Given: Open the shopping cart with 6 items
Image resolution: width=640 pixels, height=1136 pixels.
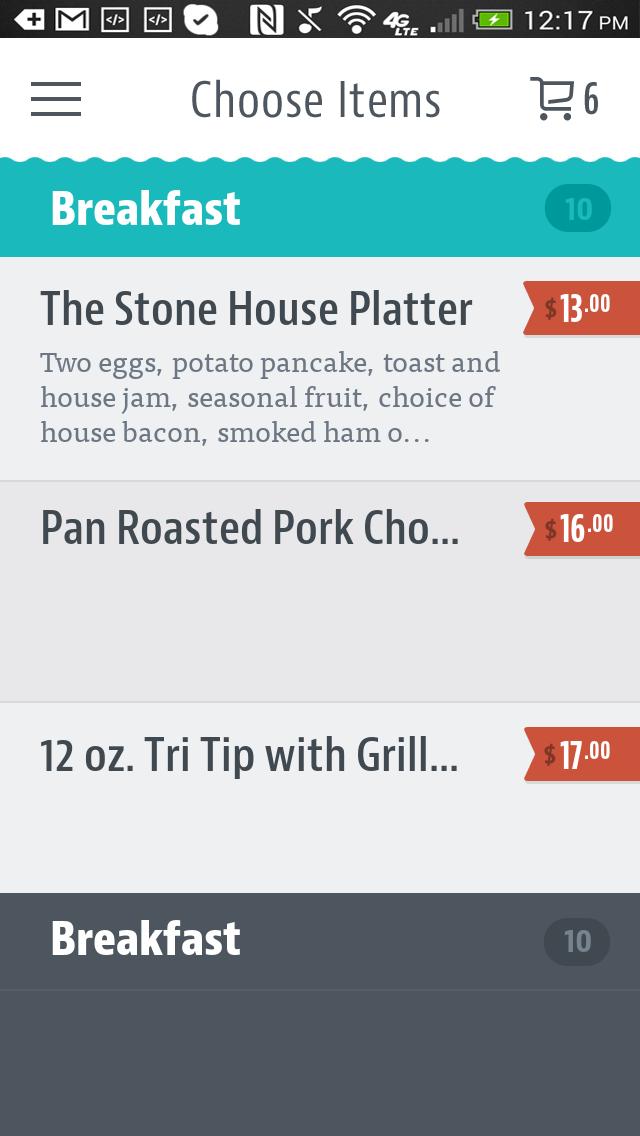Looking at the screenshot, I should pyautogui.click(x=563, y=99).
